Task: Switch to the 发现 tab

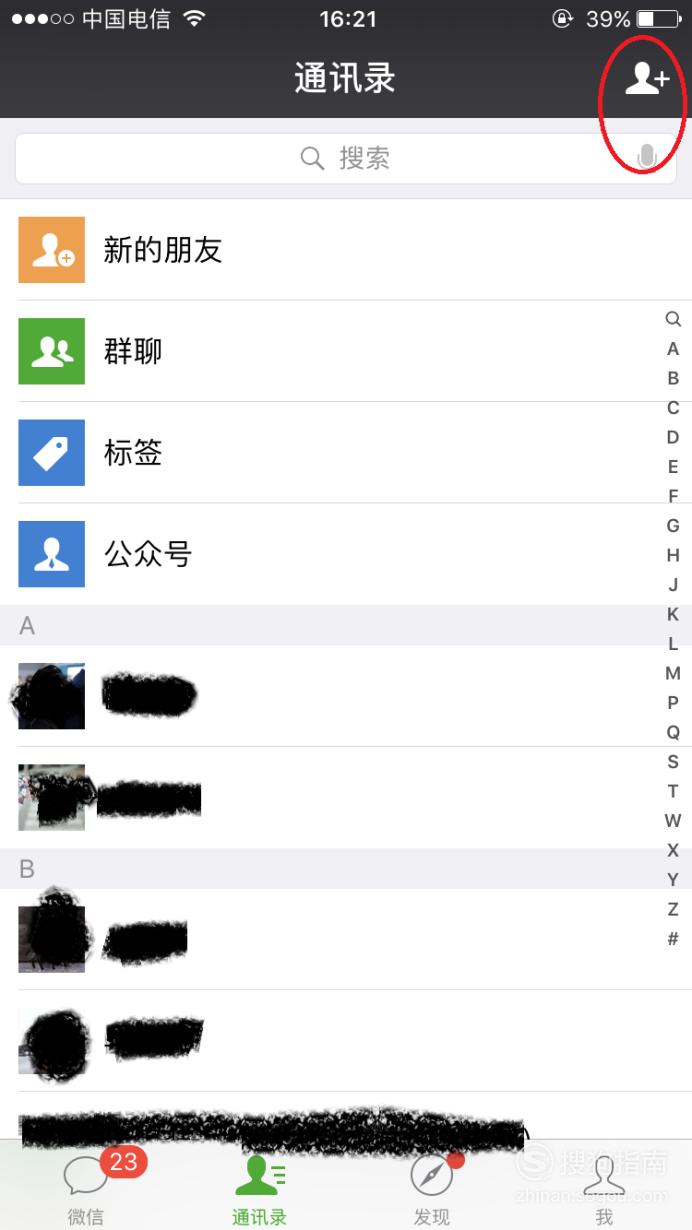Action: [x=432, y=1186]
